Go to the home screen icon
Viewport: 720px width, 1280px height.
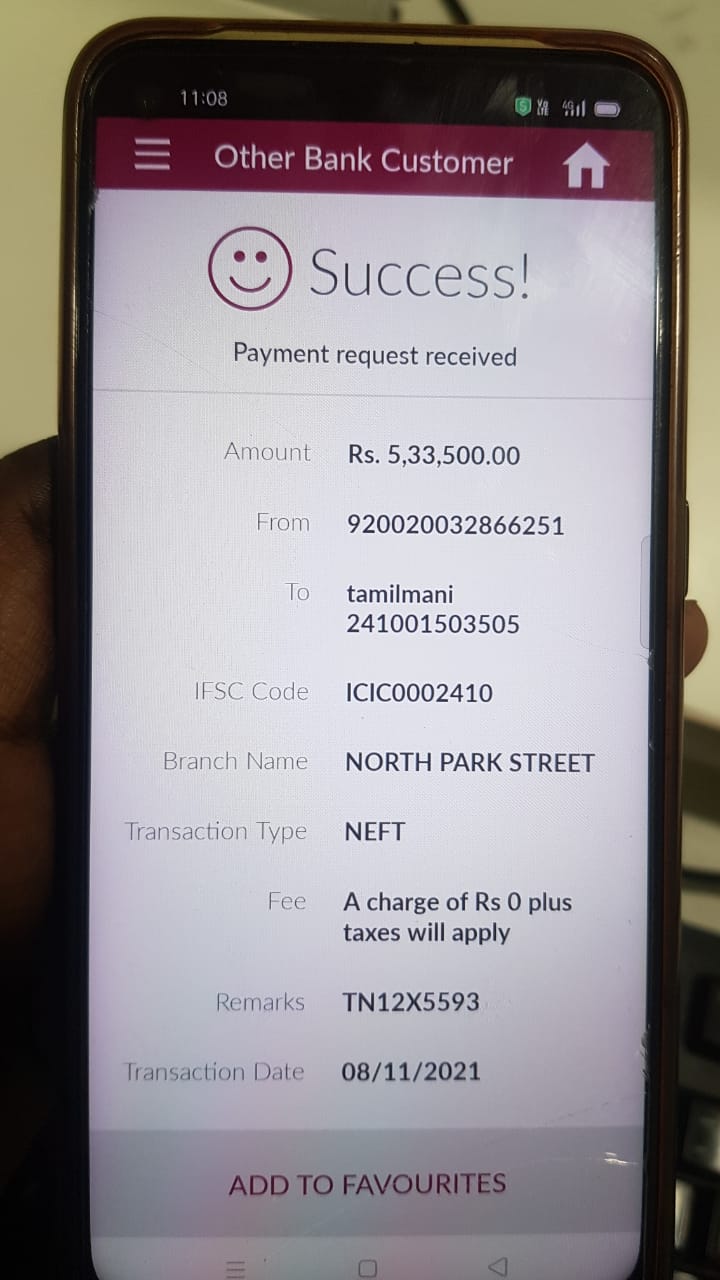click(586, 167)
